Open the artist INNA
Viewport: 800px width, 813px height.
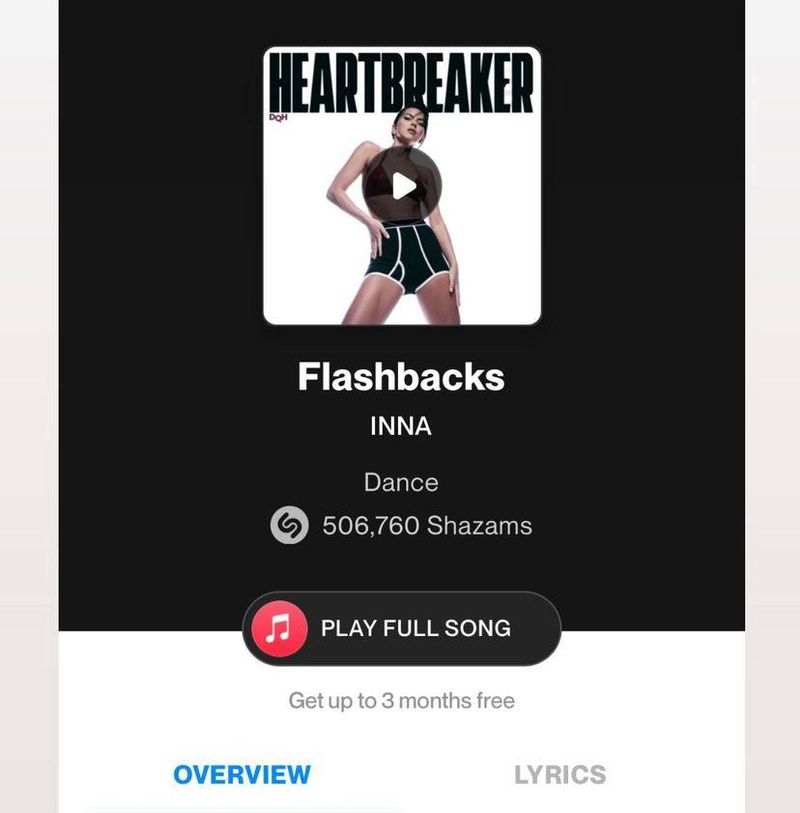(x=400, y=426)
